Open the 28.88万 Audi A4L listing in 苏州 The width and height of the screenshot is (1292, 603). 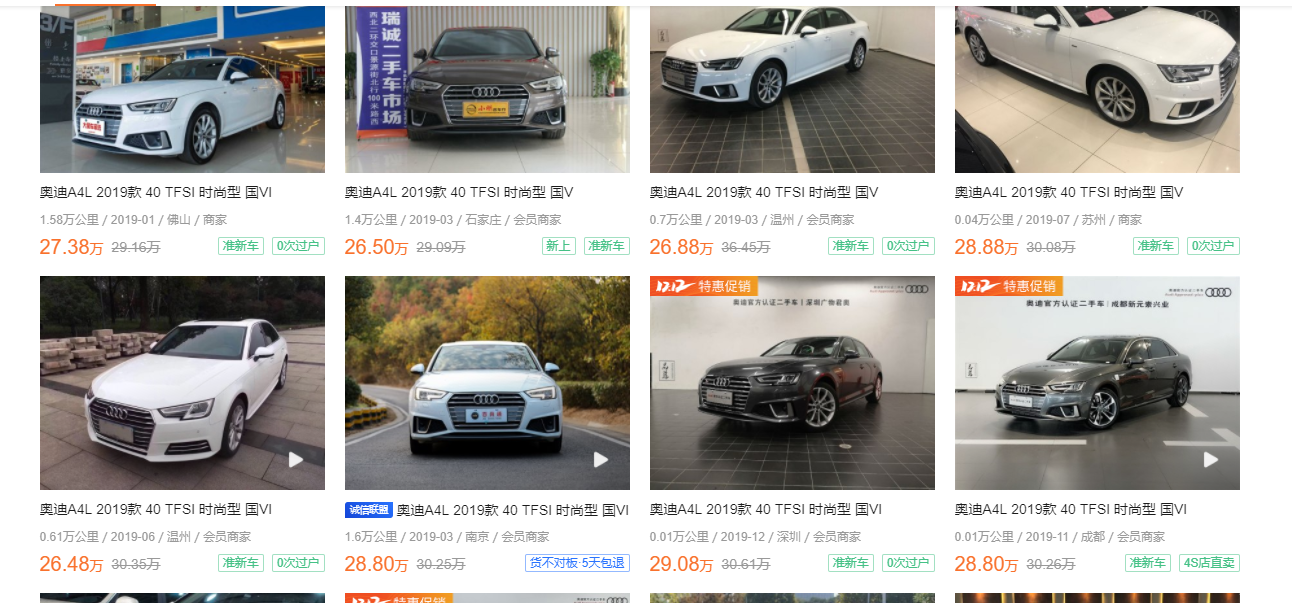point(1097,90)
